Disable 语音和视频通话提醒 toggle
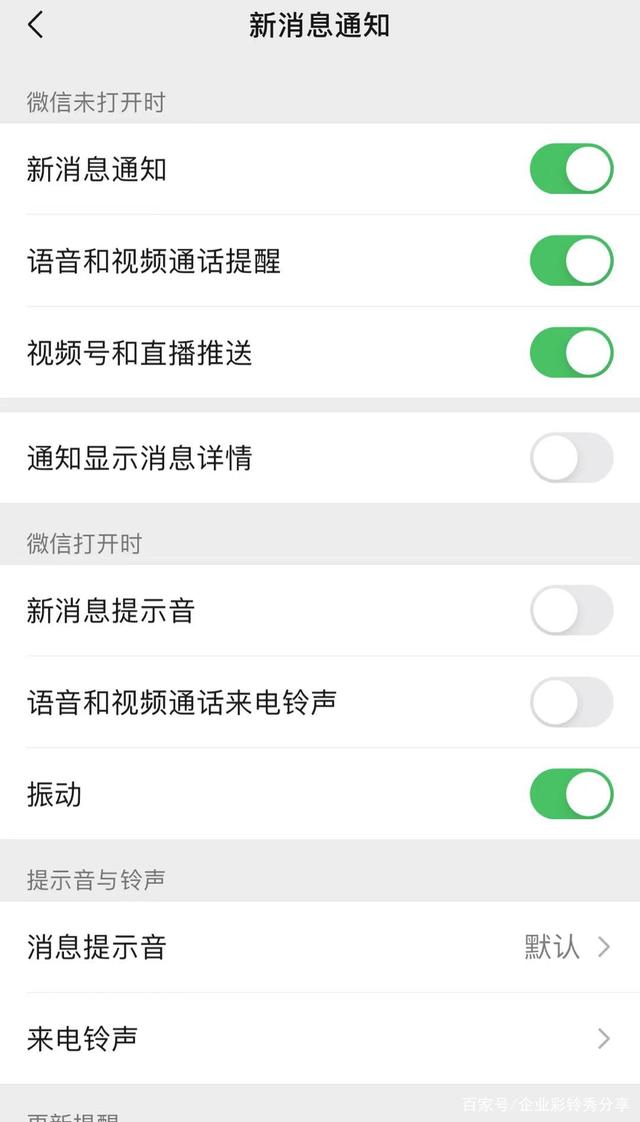This screenshot has height=1122, width=640. [571, 261]
